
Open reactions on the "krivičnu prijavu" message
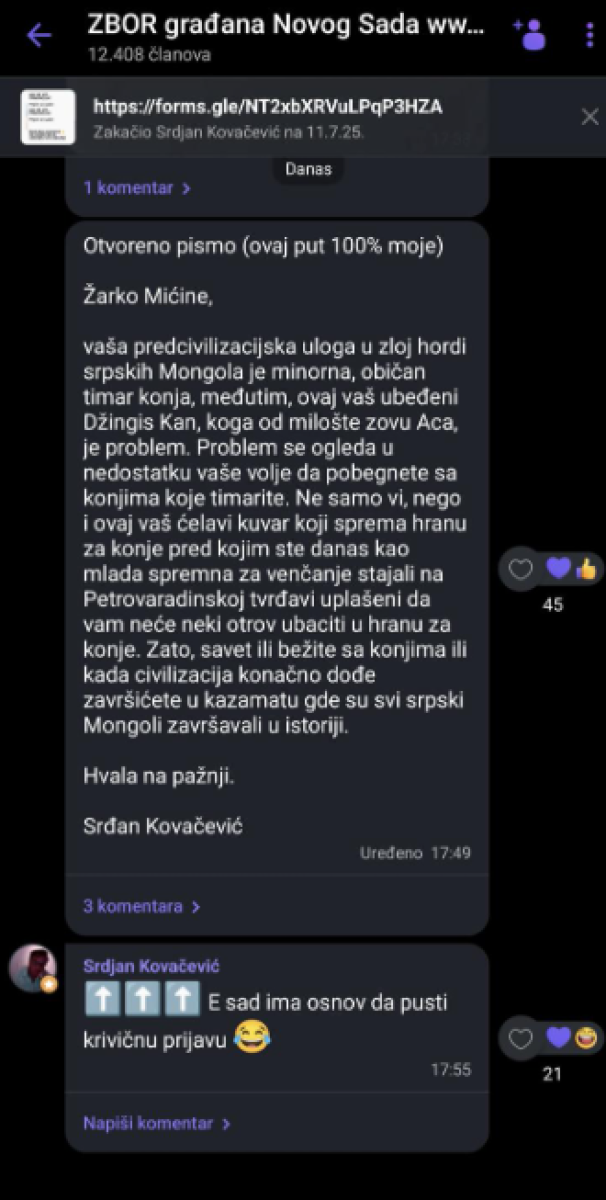click(x=552, y=1039)
